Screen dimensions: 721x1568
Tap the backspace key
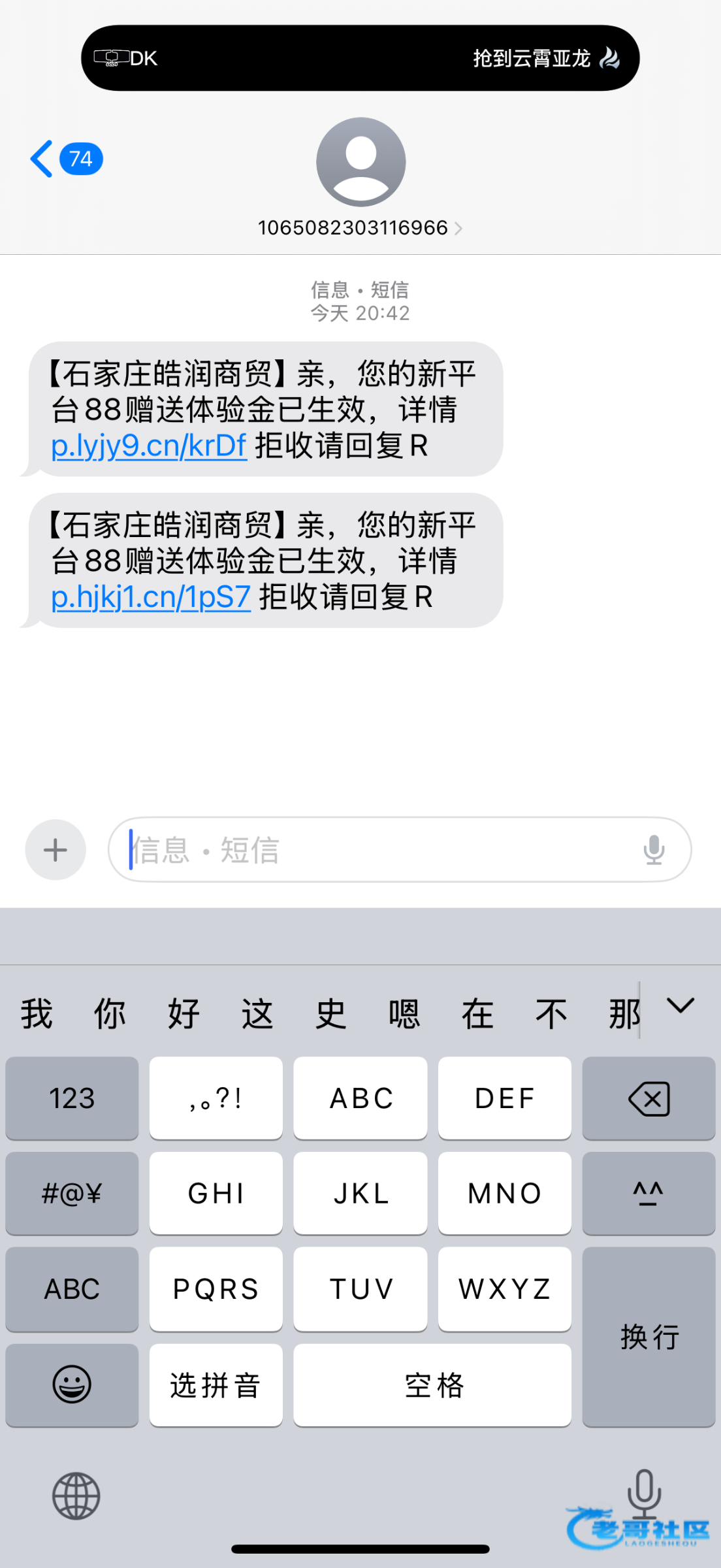[649, 1098]
